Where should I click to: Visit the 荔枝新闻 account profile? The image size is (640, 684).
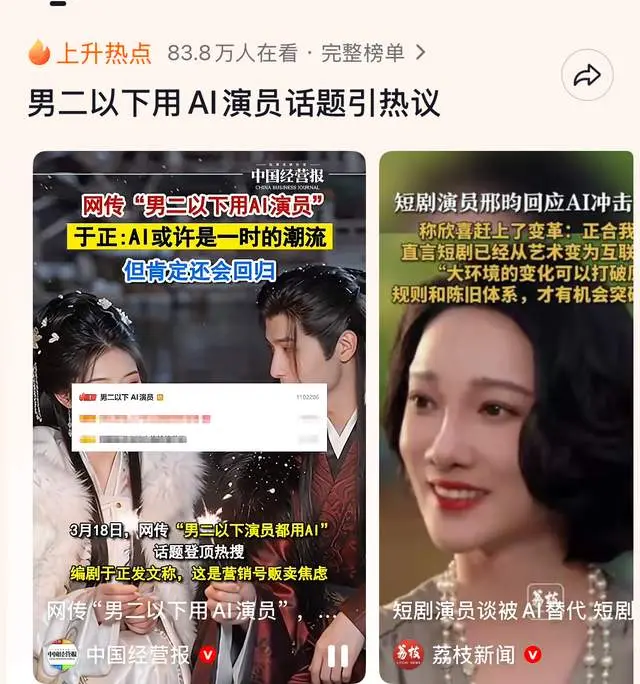click(x=473, y=655)
